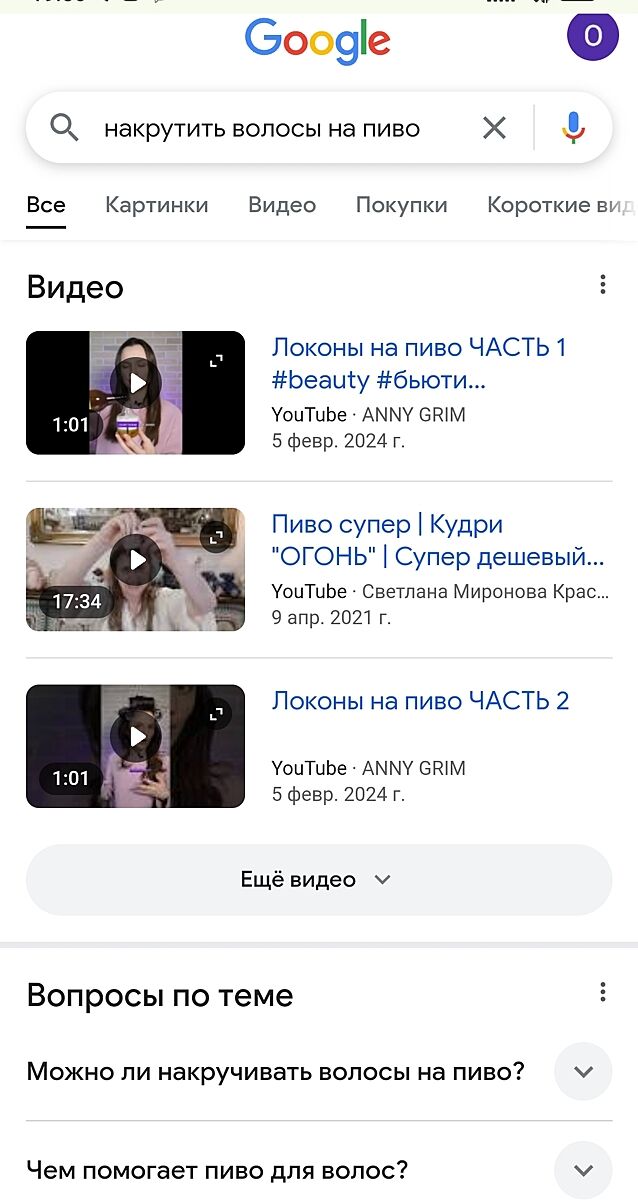Viewport: 638px width, 1200px height.
Task: Play the 17:34 Пиво супер video thumbnail
Action: (x=136, y=569)
